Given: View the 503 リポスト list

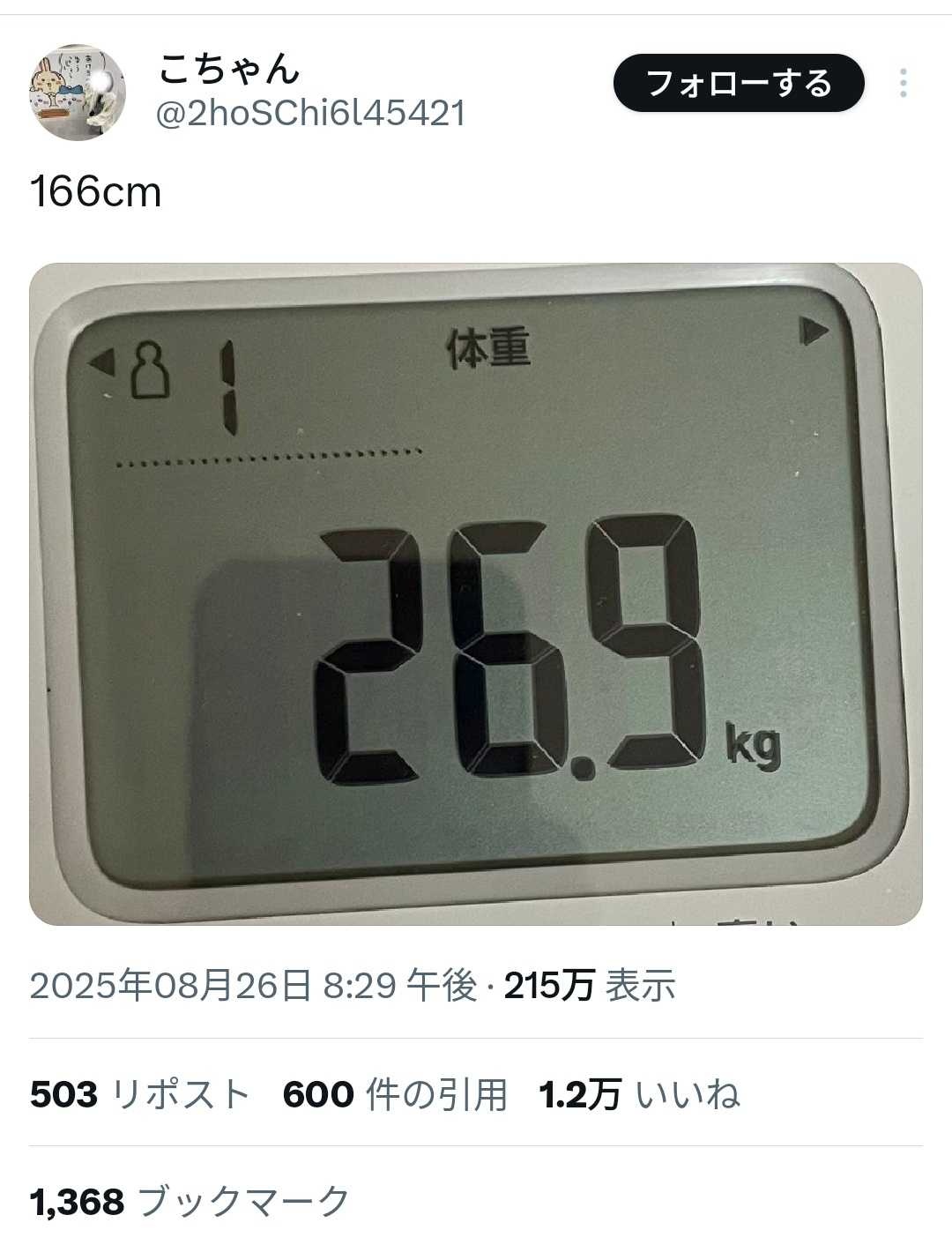Looking at the screenshot, I should pyautogui.click(x=140, y=1095).
